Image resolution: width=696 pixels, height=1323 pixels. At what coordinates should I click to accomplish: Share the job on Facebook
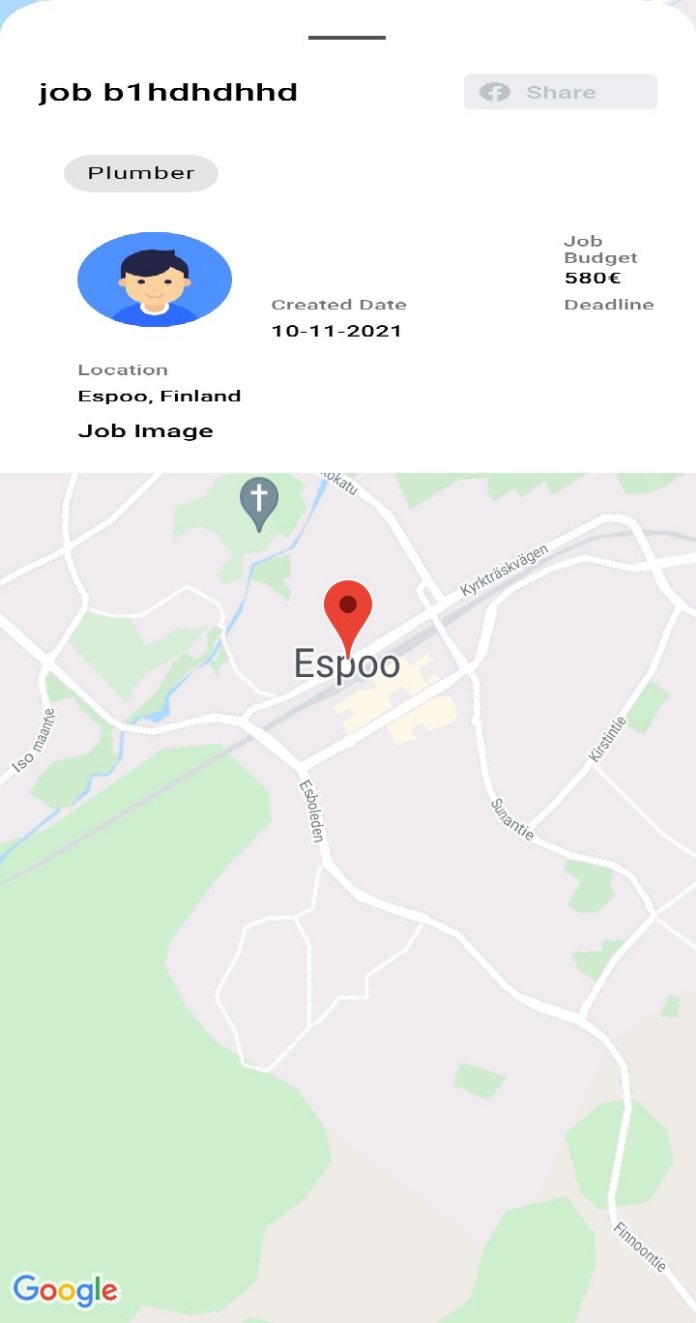(560, 92)
